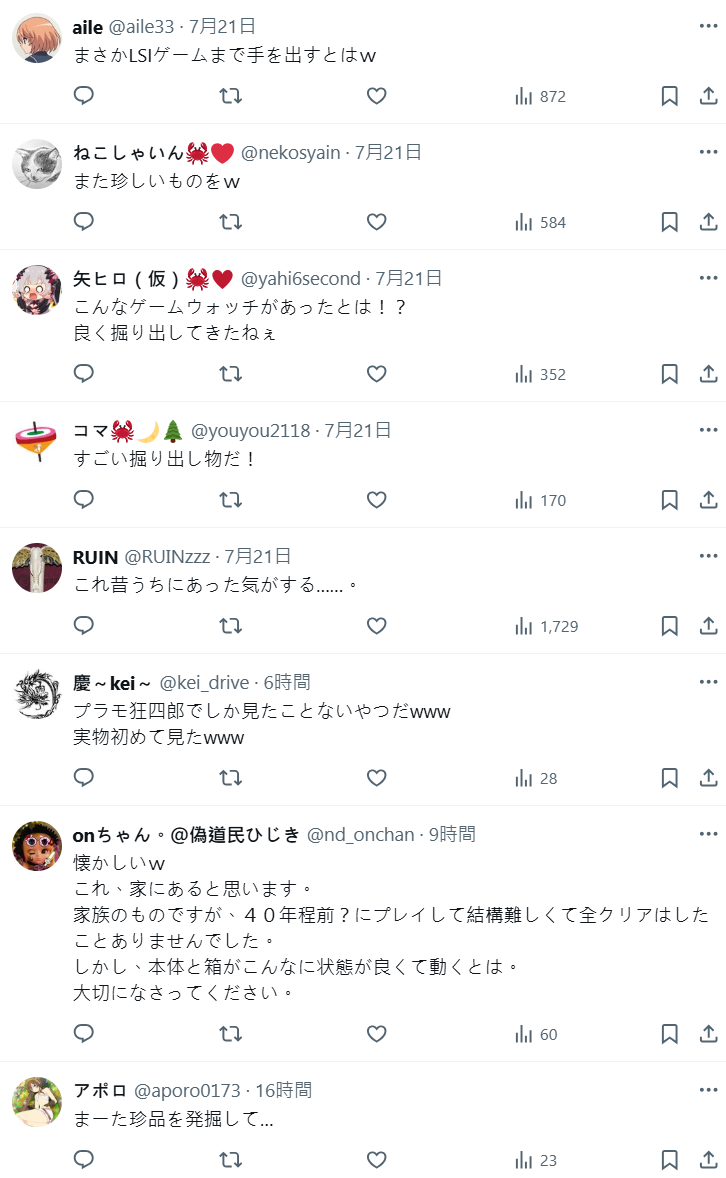View 872 views stats on aile's tweet
Screen dimensions: 726x1178
click(540, 96)
